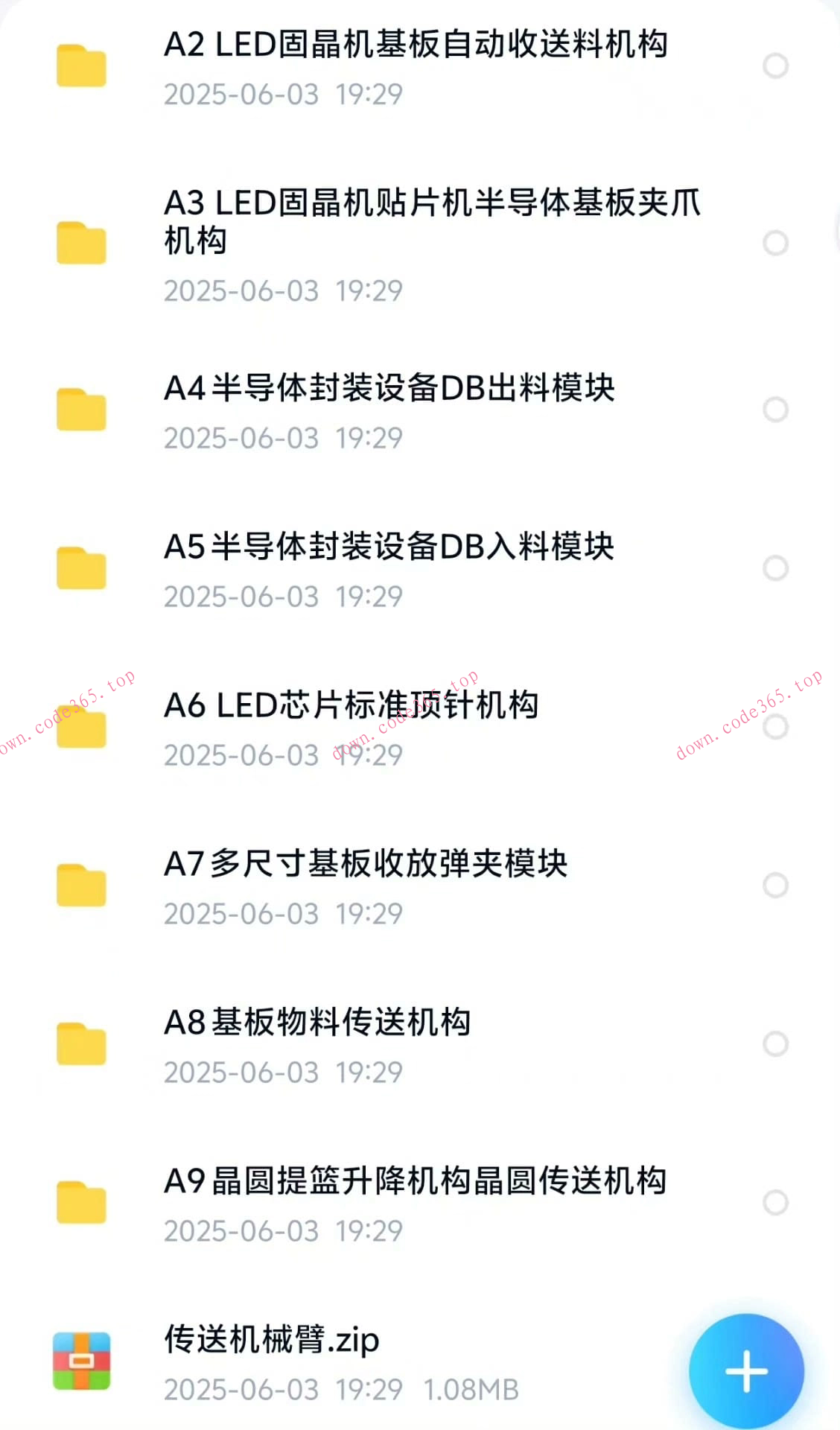This screenshot has width=840, height=1430.
Task: Tap the 1.08MB size label of the zip
Action: (471, 1388)
